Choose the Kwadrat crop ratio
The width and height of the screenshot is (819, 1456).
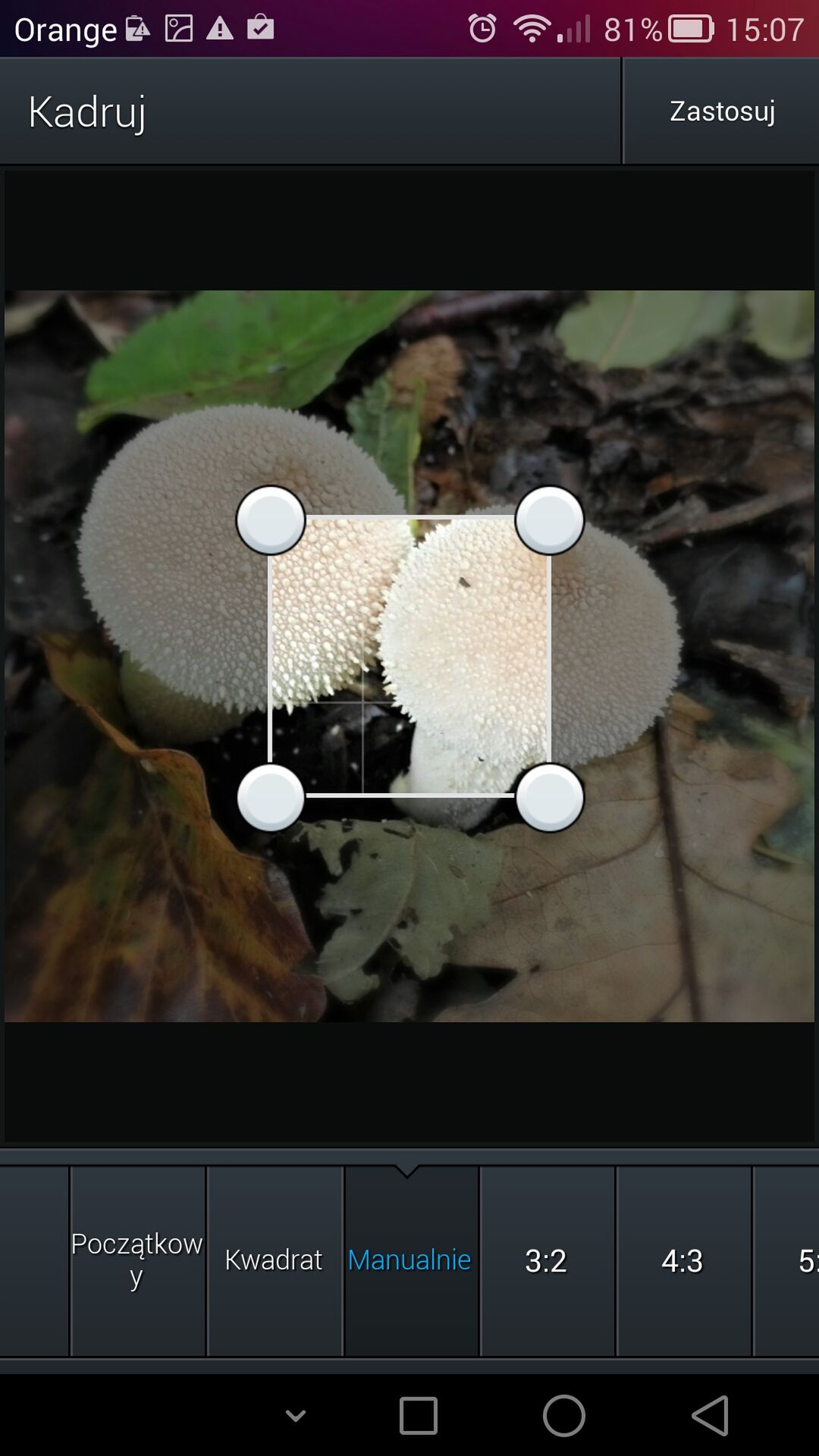coord(274,1260)
